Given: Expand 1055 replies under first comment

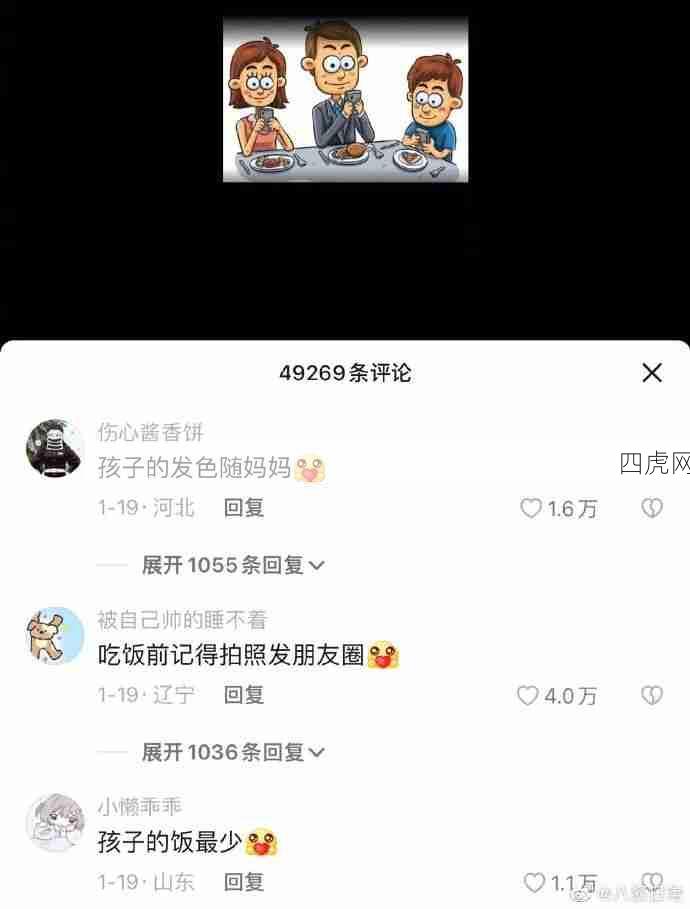Looking at the screenshot, I should tap(233, 565).
